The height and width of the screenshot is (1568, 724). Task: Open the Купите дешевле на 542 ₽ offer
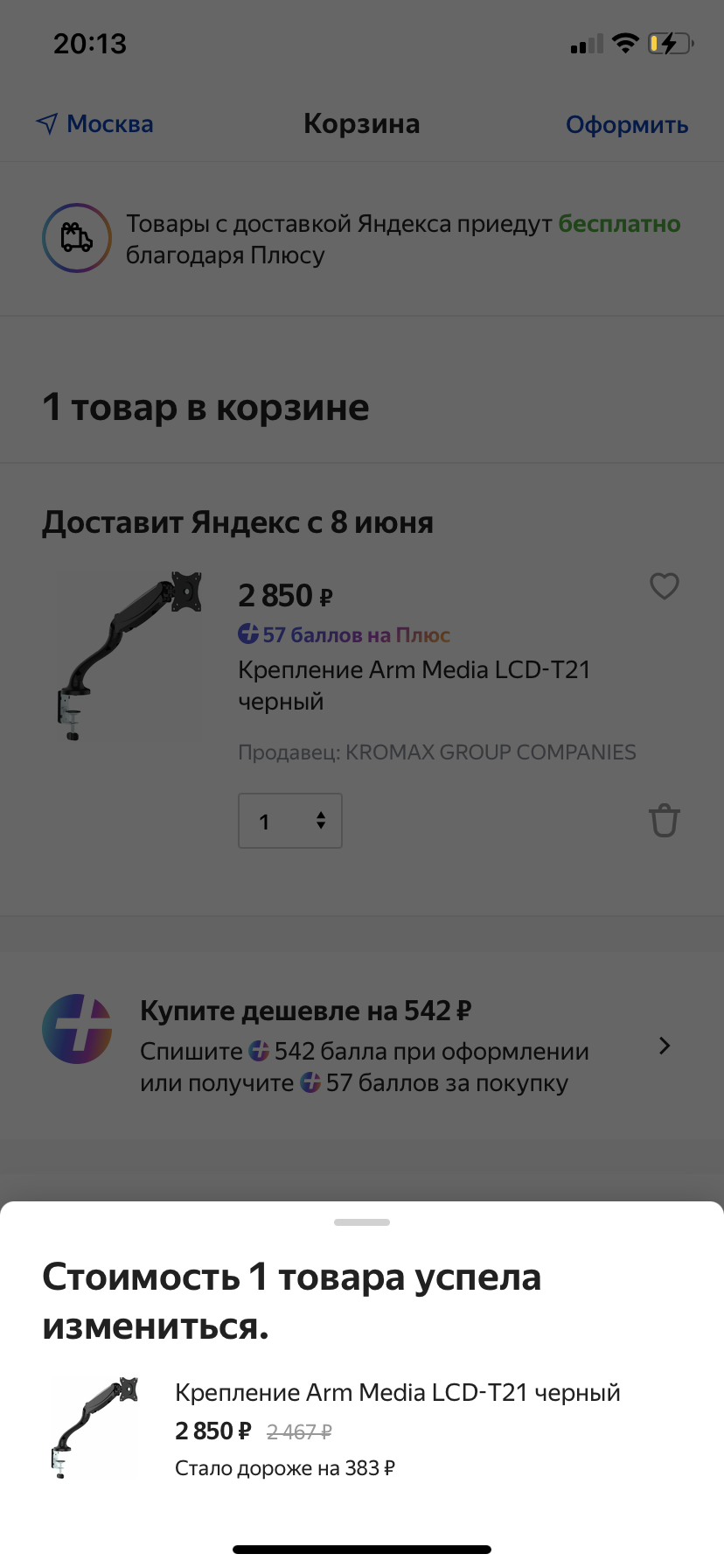362,1046
